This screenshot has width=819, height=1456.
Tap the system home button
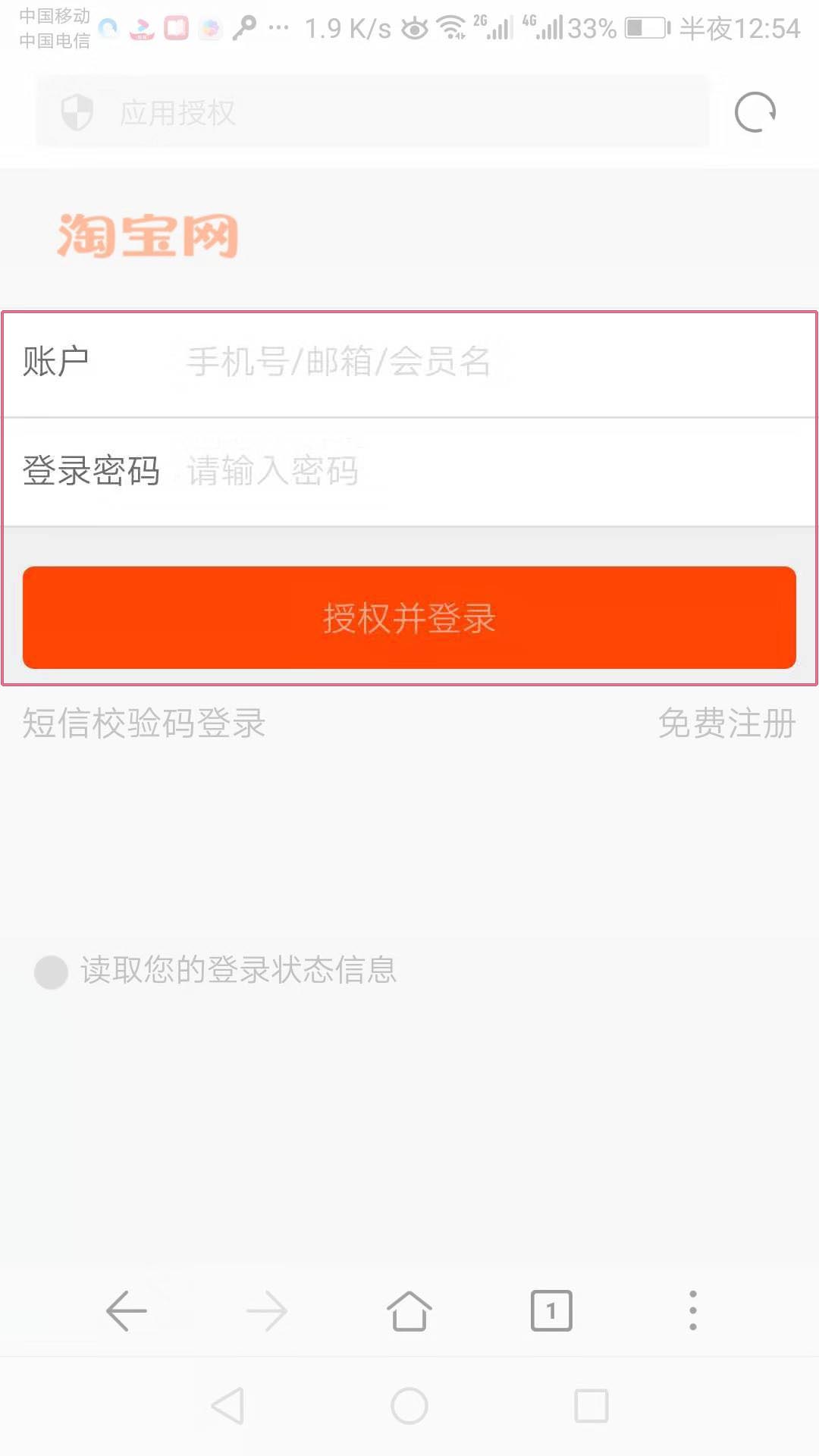coord(409,1406)
